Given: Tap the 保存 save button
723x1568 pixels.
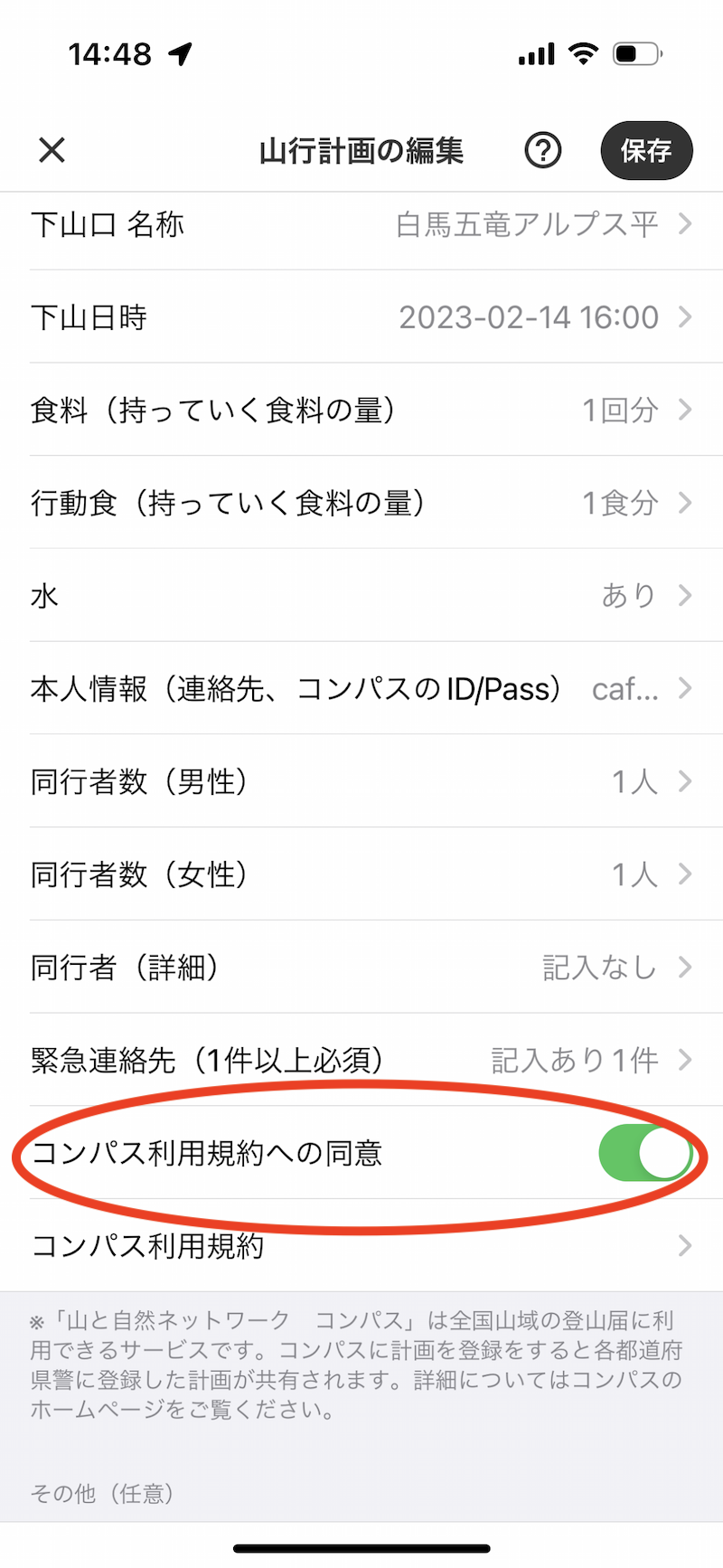Looking at the screenshot, I should coord(646,150).
